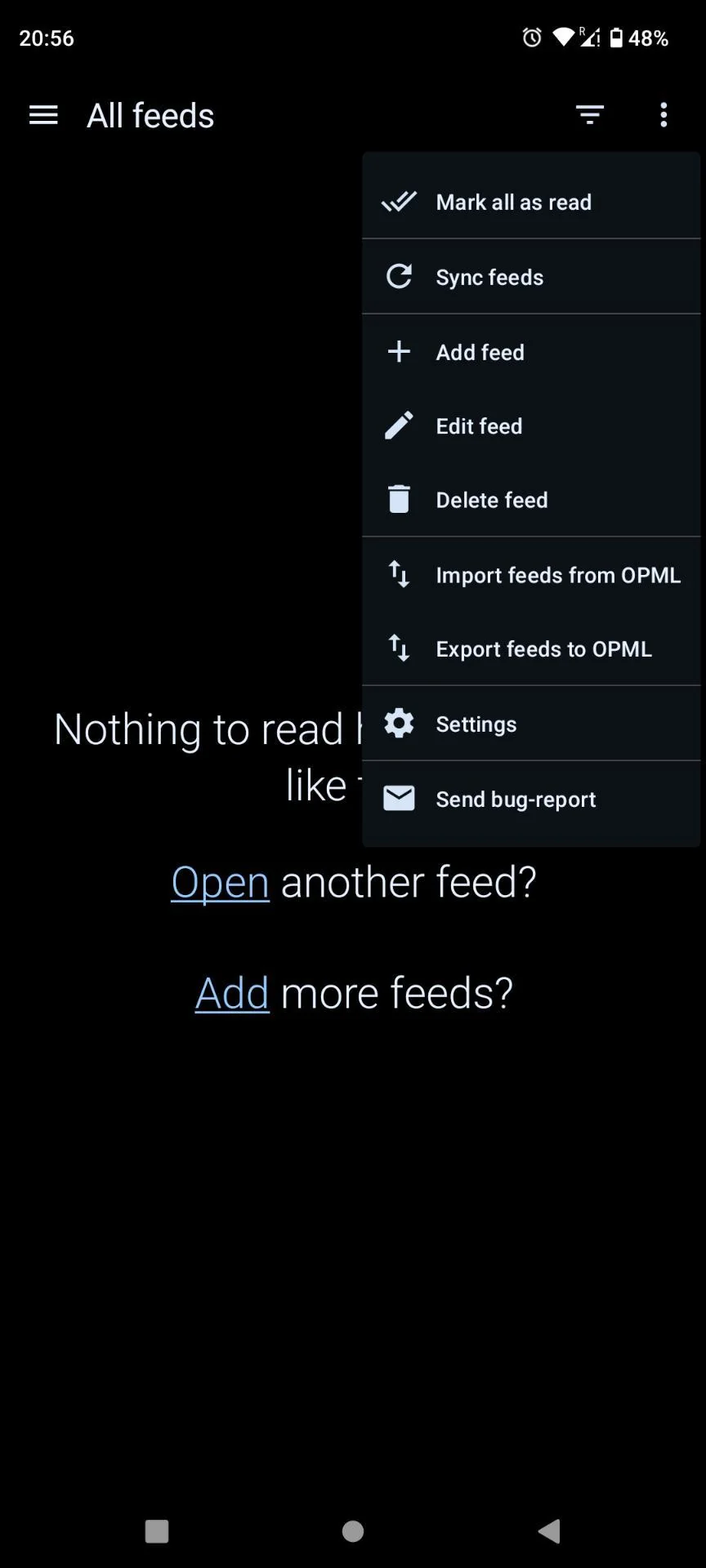Screen dimensions: 706x1568
Task: Select Edit feed option
Action: pos(479,425)
